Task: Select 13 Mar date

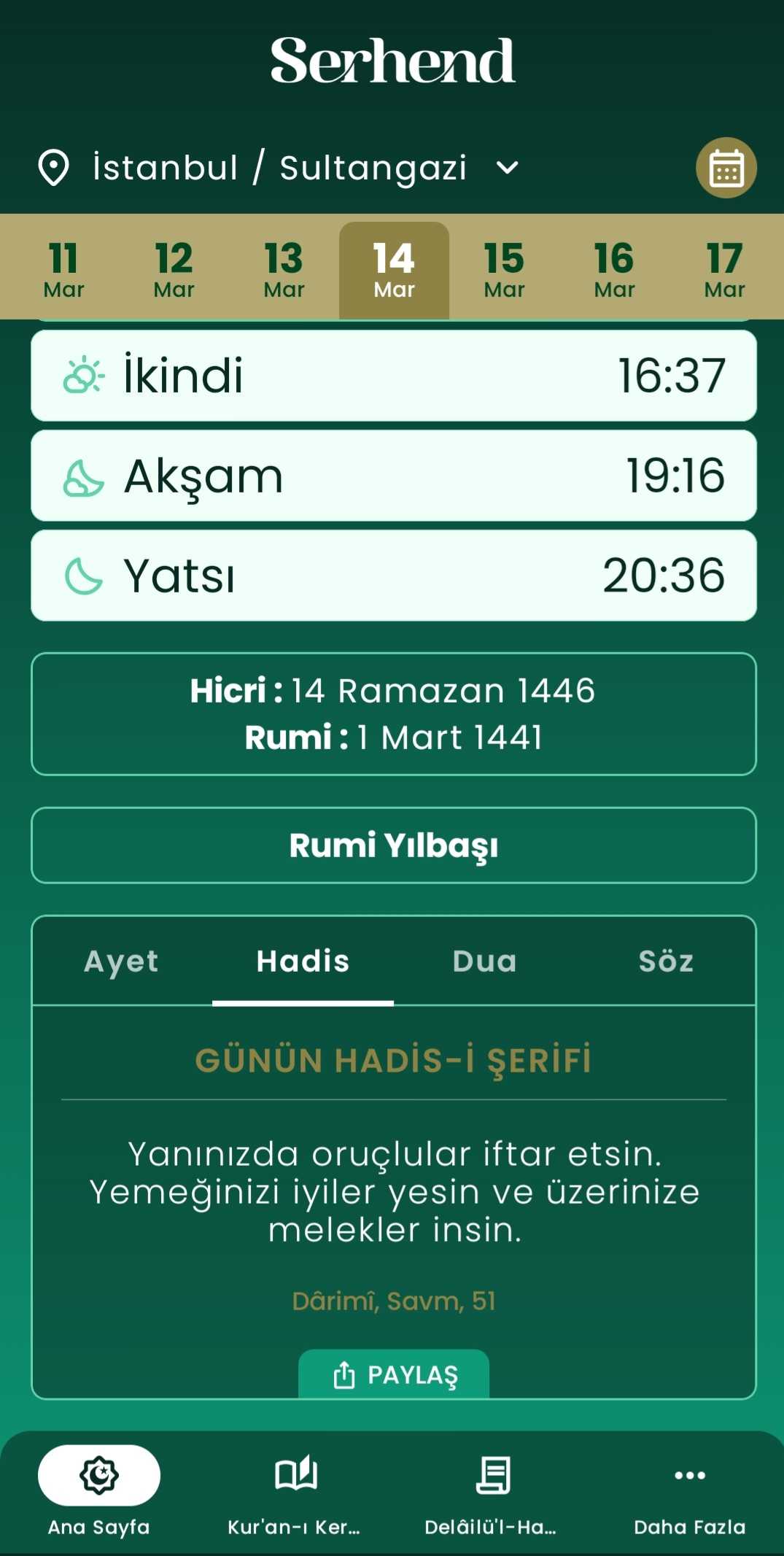Action: [284, 270]
